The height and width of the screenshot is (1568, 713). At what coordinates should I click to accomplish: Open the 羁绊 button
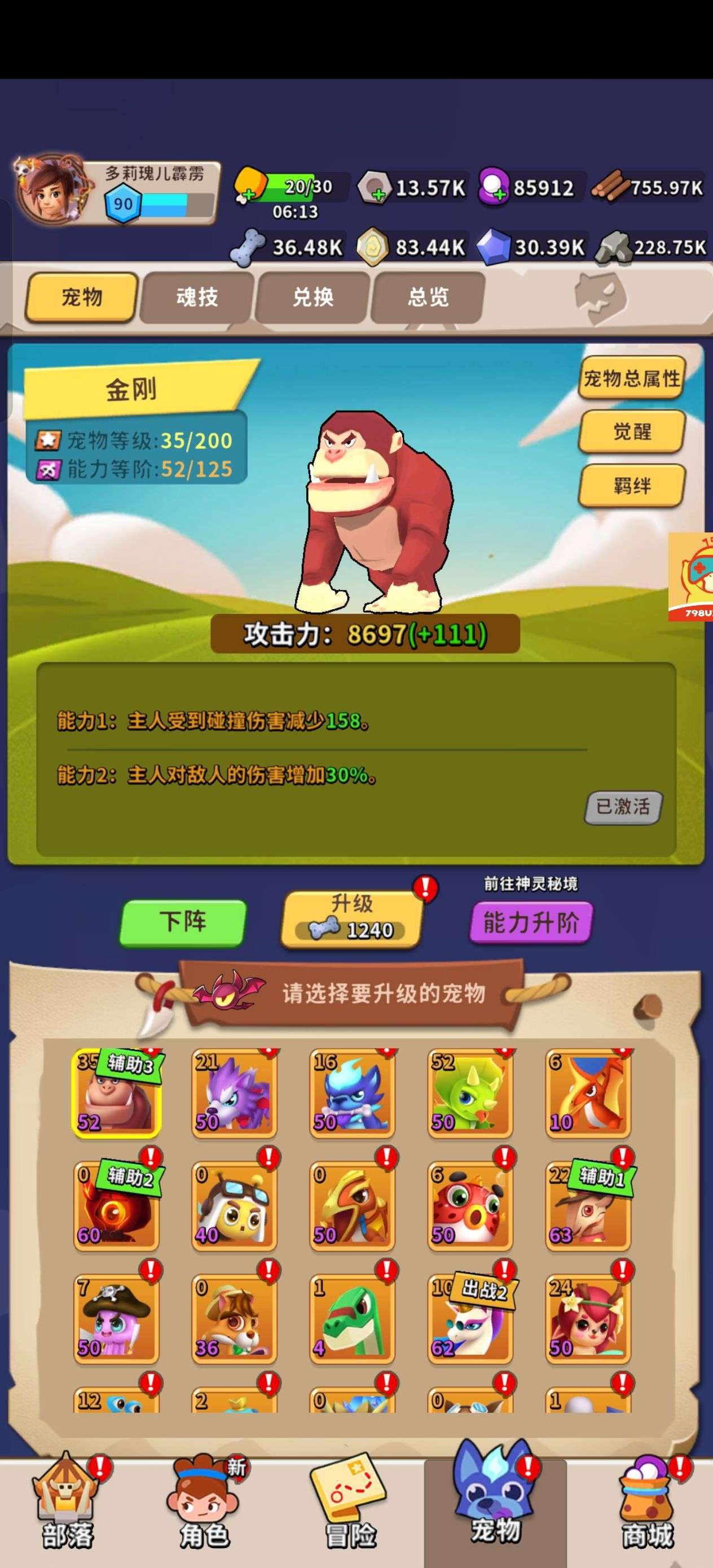tap(631, 486)
